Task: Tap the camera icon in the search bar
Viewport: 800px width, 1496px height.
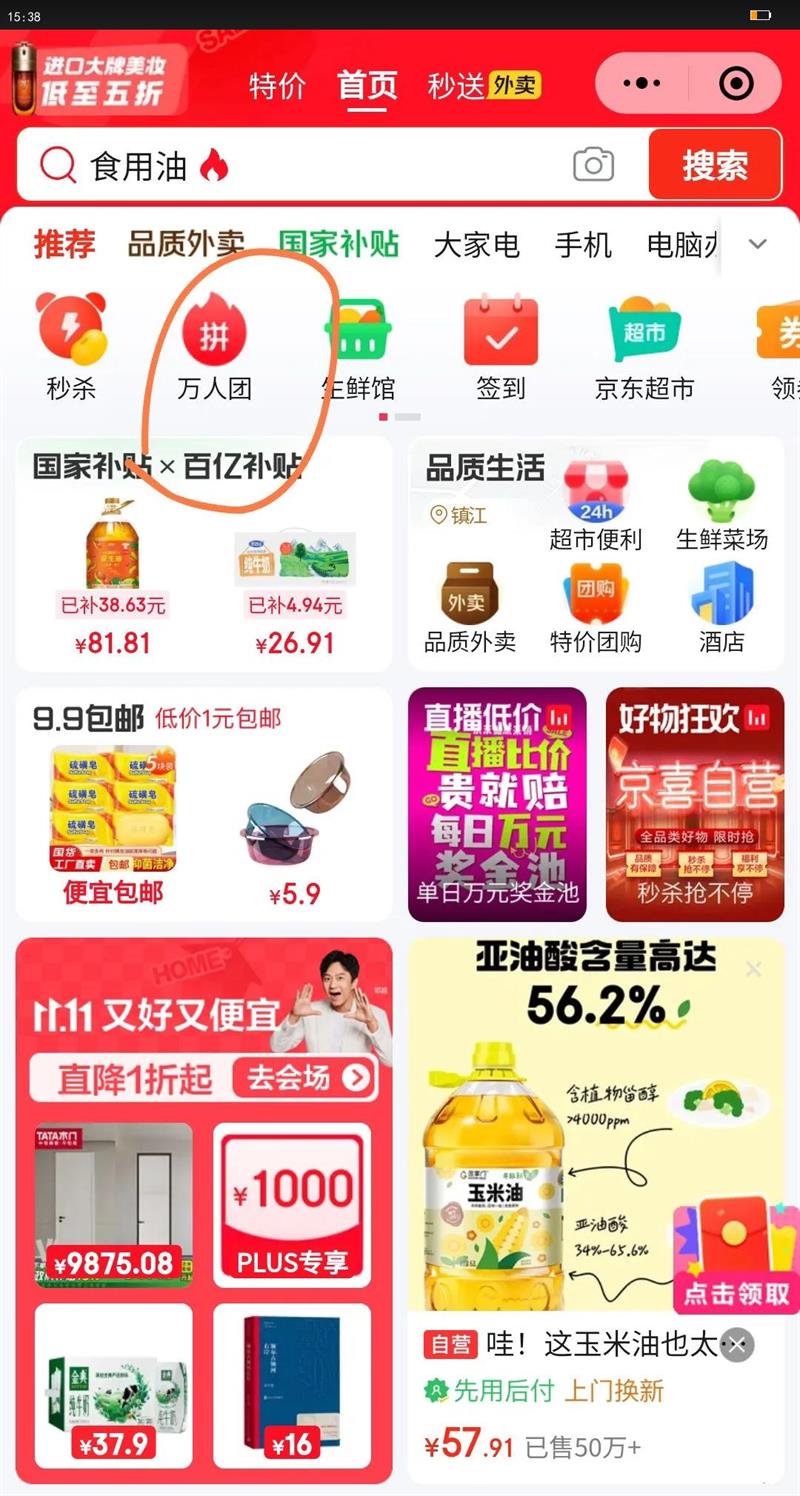Action: 593,165
